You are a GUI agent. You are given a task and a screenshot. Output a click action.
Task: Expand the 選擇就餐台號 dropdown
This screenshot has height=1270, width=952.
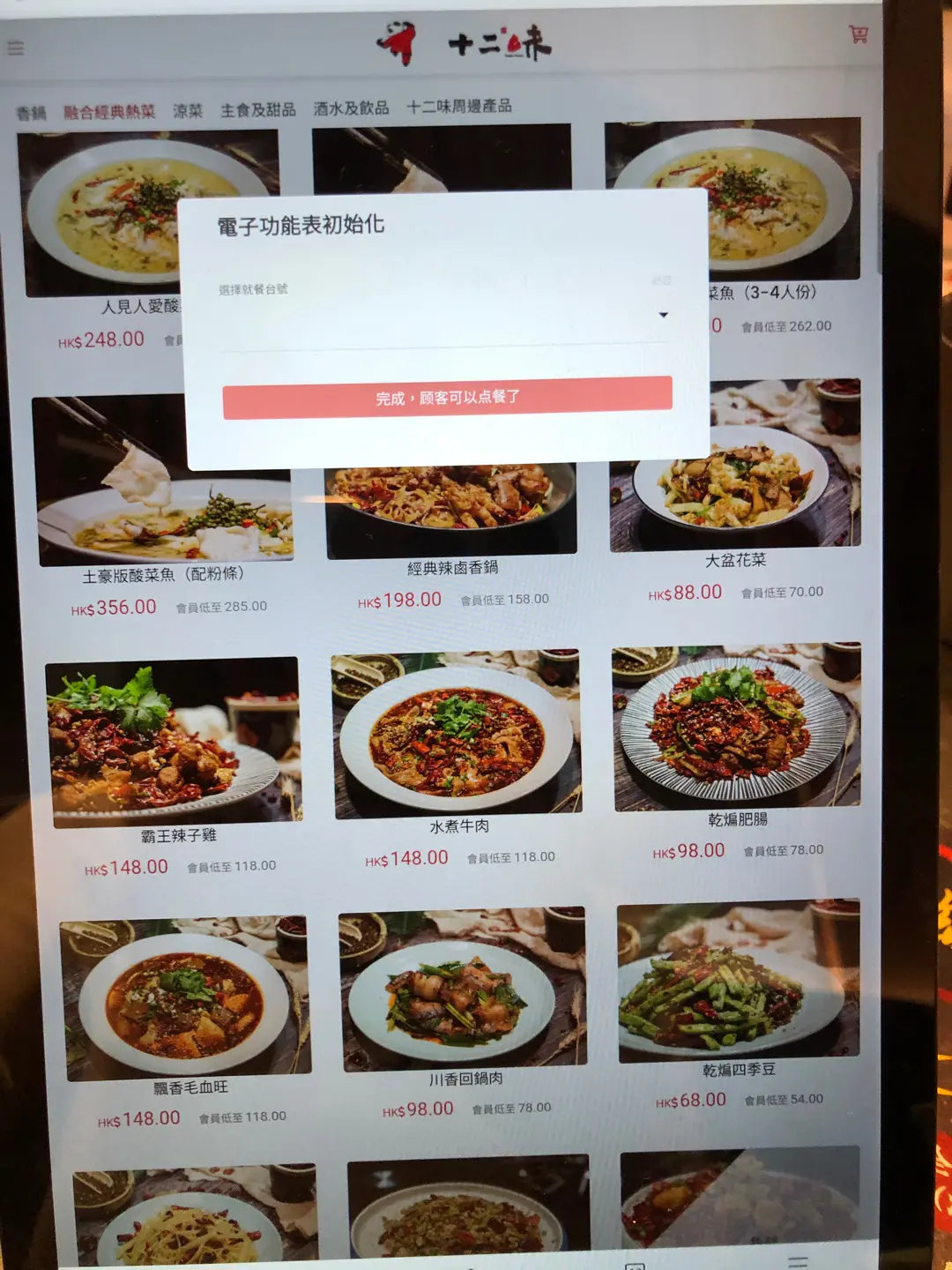(663, 315)
